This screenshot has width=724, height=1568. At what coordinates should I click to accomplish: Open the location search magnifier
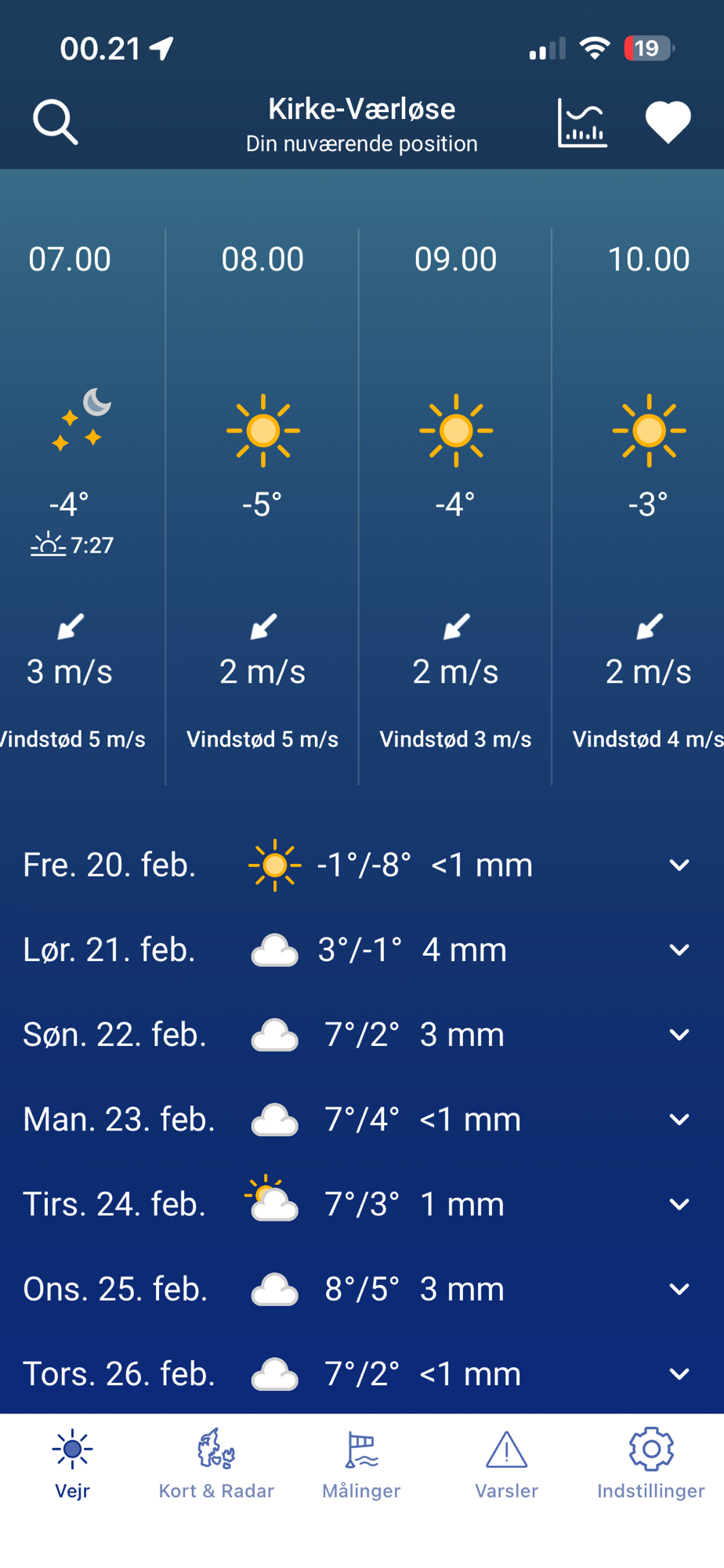click(56, 122)
